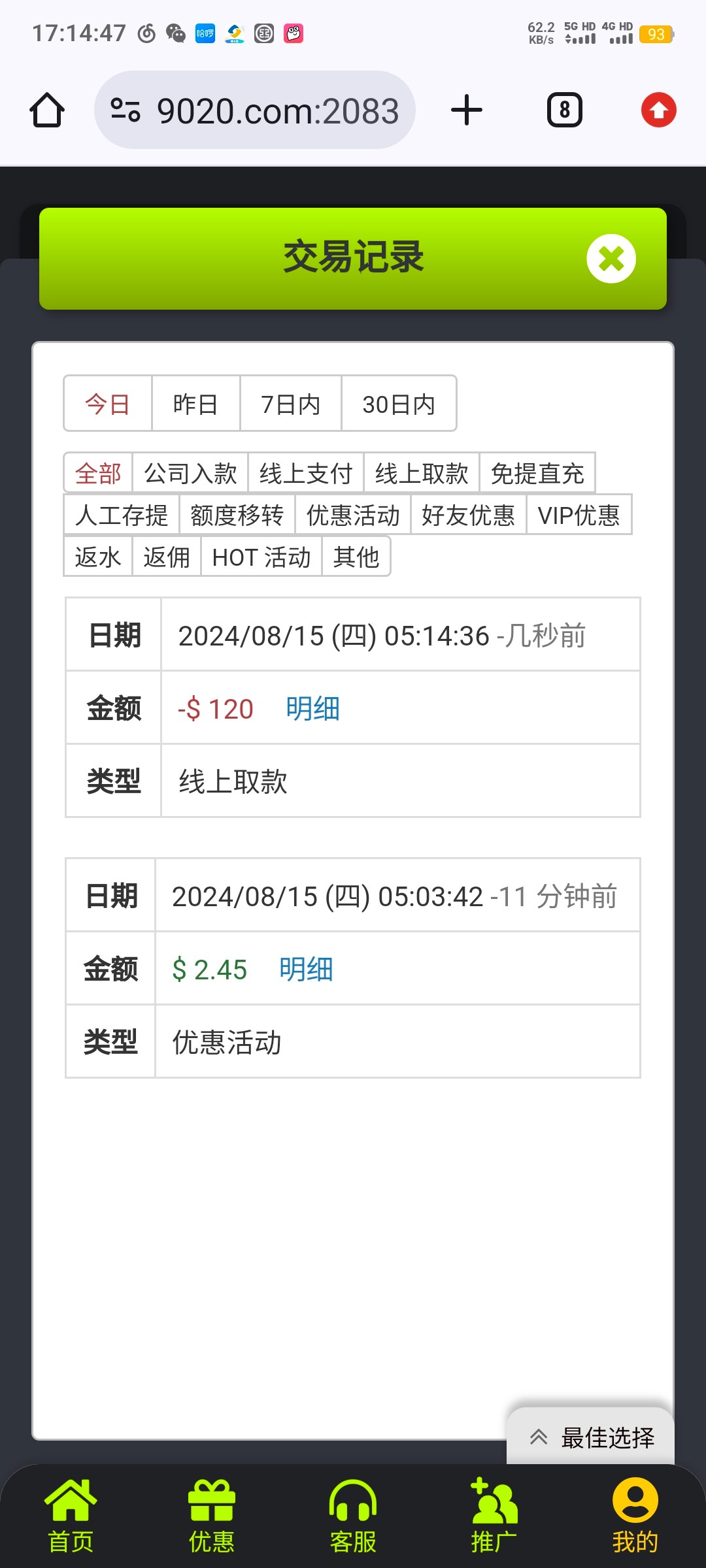
Task: Switch to the 推广 tab
Action: [494, 1516]
